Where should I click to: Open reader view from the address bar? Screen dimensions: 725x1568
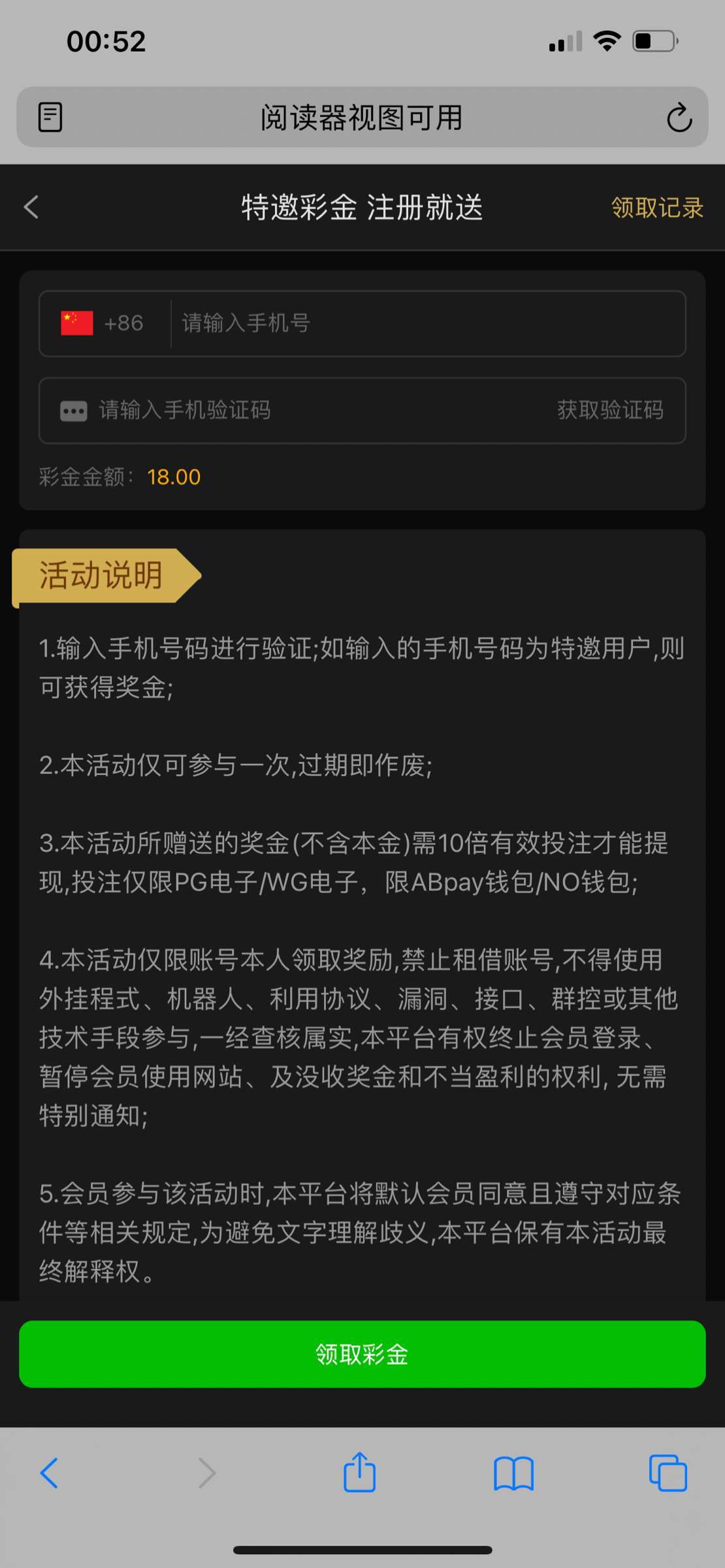pos(50,118)
